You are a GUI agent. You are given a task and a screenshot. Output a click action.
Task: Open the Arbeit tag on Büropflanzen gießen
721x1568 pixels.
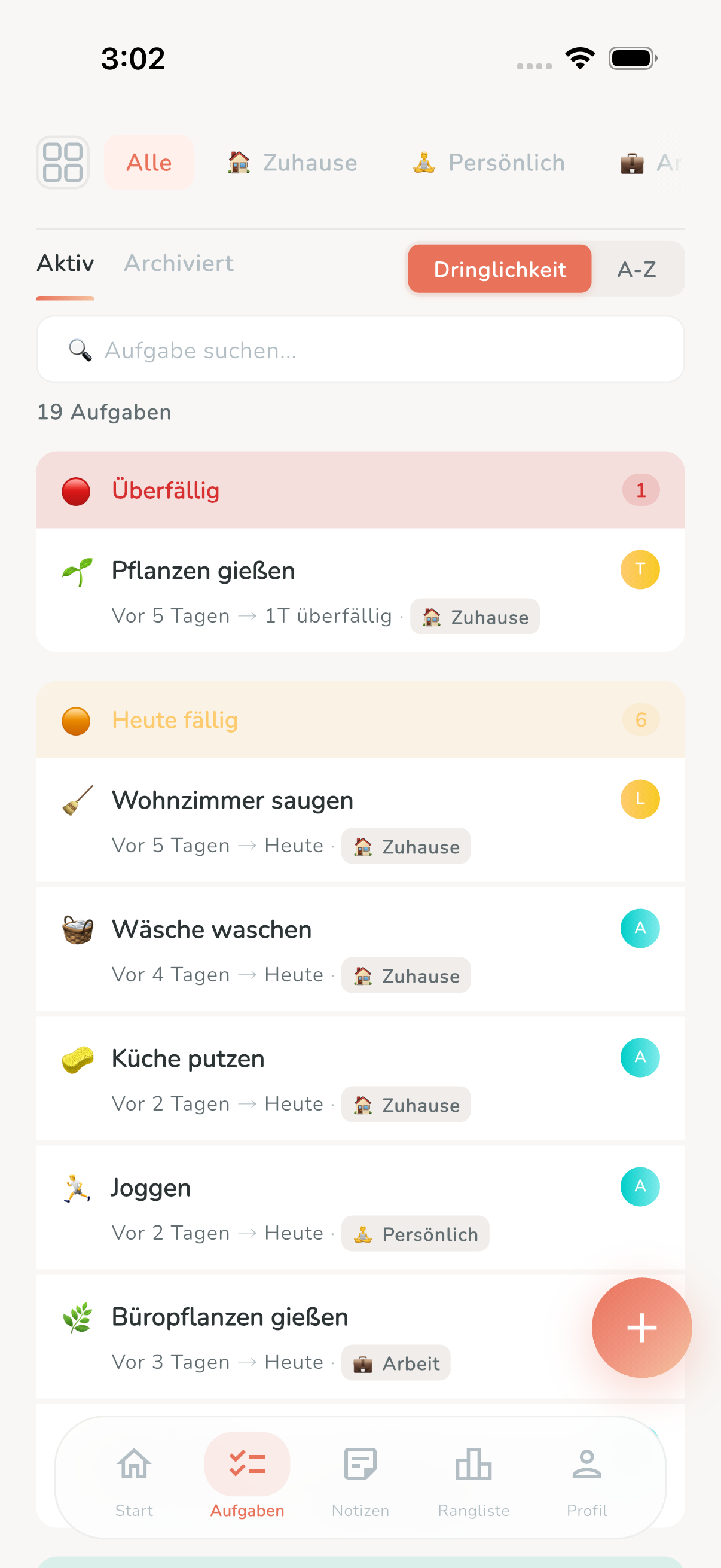[x=396, y=1363]
